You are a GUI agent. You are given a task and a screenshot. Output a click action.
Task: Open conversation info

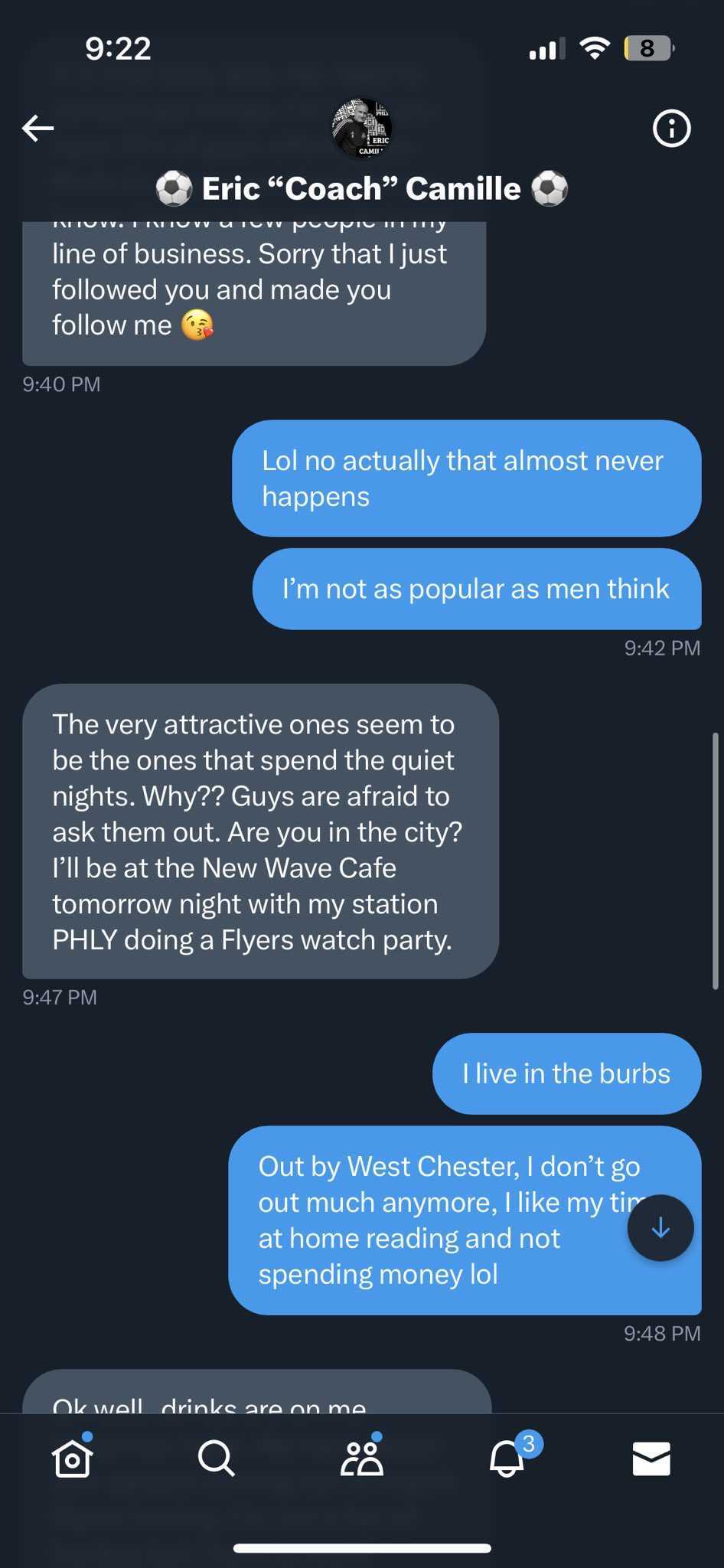coord(671,128)
